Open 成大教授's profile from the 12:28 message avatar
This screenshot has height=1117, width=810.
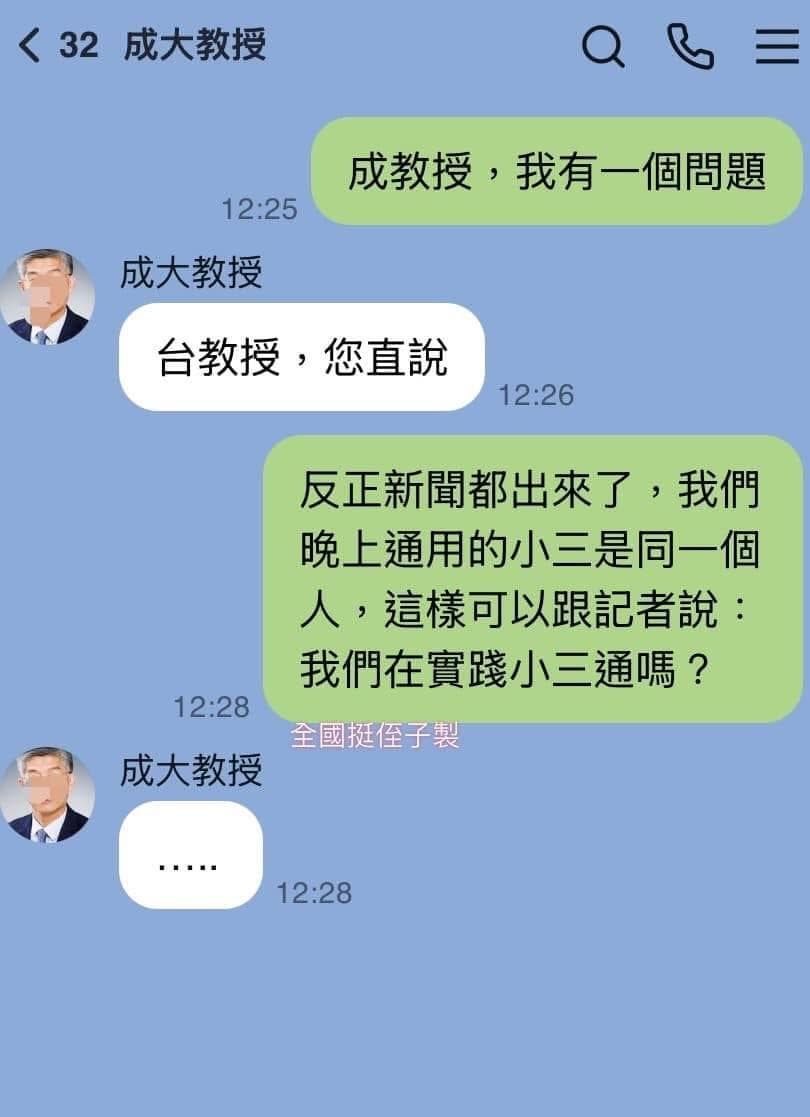click(47, 796)
